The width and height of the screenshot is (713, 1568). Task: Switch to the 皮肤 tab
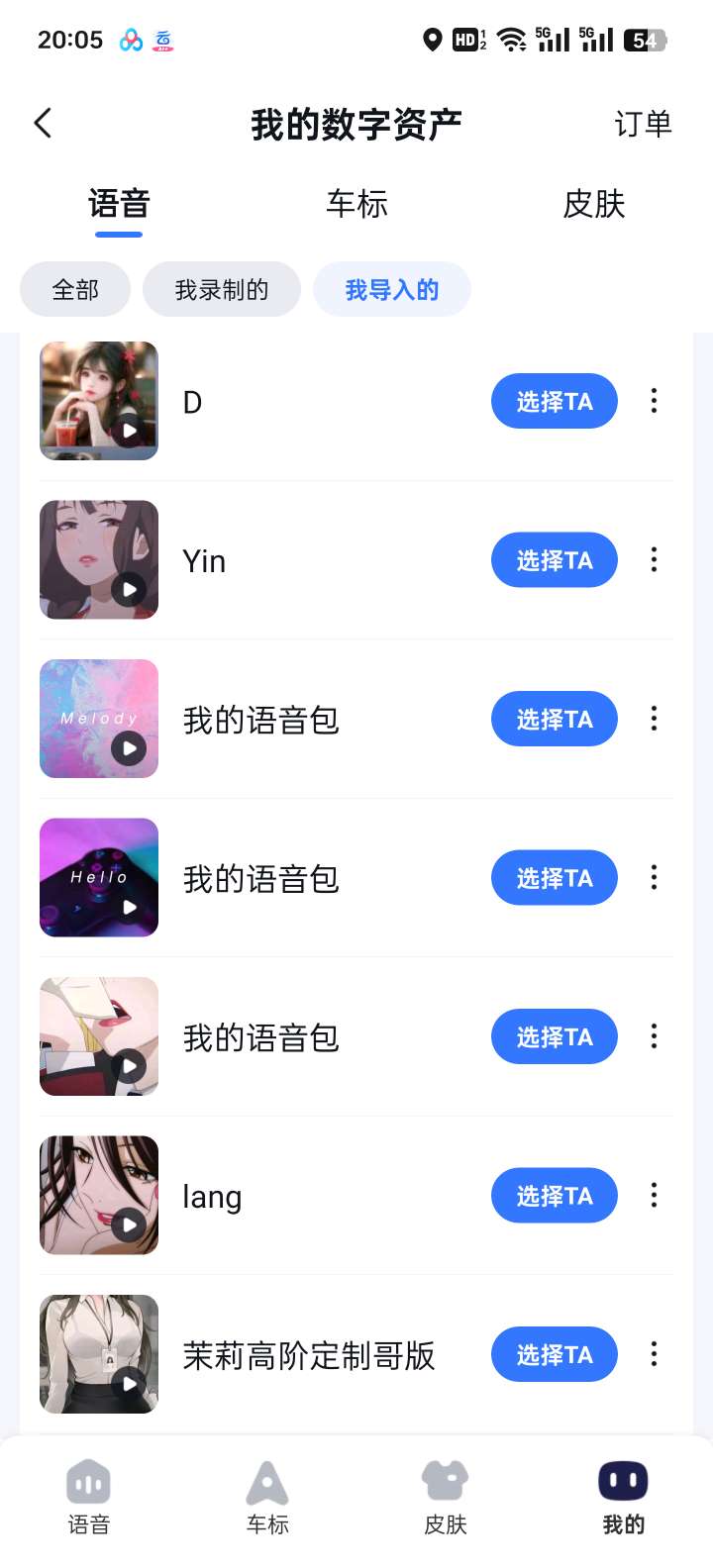[591, 205]
